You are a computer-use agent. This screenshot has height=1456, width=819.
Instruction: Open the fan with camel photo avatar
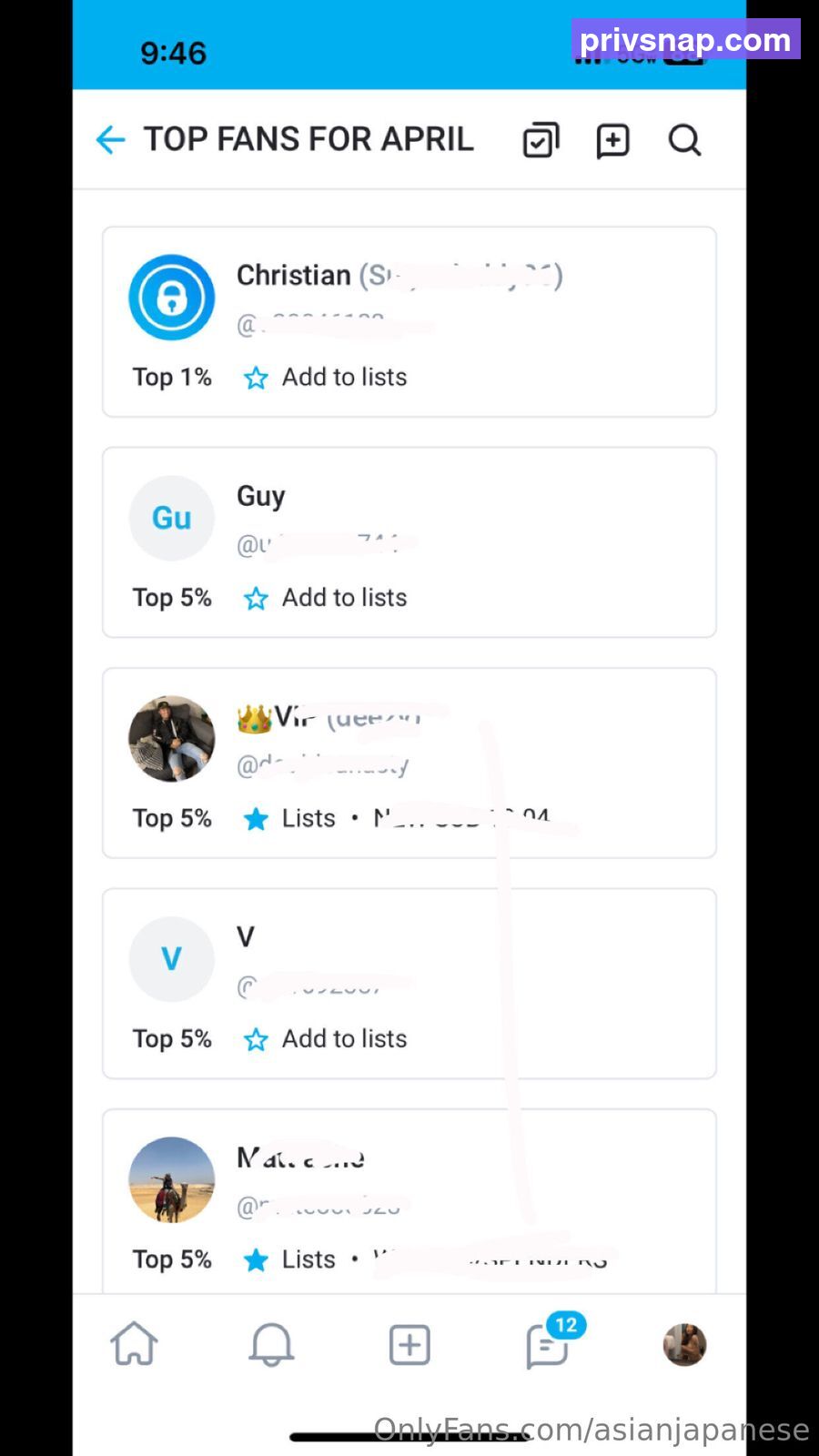pyautogui.click(x=172, y=1179)
